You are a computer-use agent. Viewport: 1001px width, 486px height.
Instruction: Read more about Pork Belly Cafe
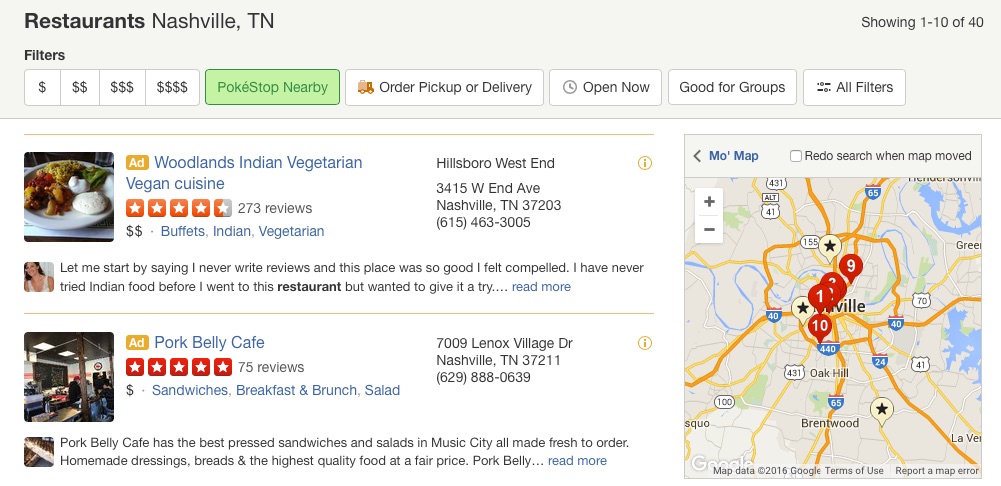coord(577,461)
